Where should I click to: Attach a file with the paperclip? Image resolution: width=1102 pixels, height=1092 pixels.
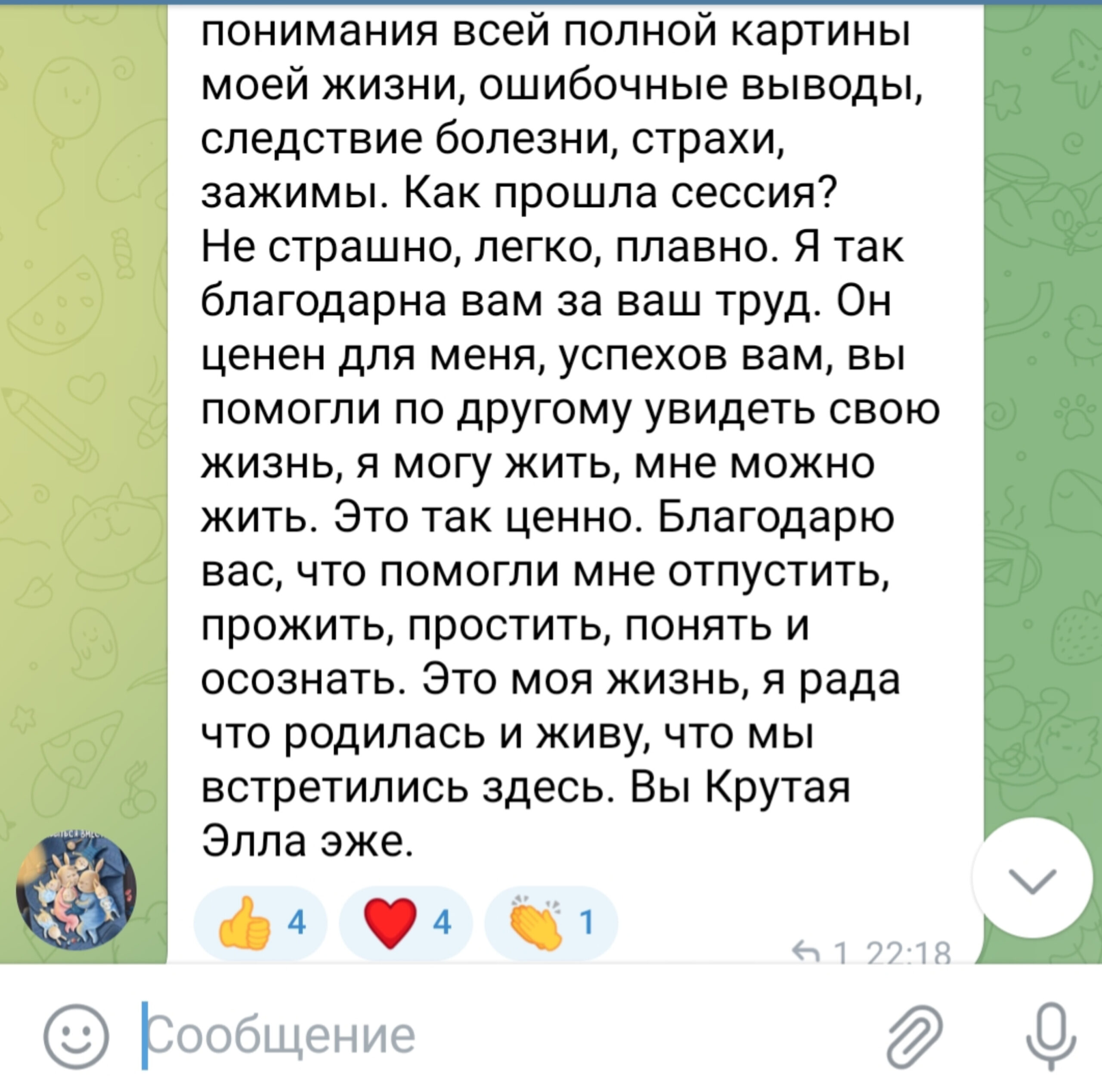click(915, 1036)
